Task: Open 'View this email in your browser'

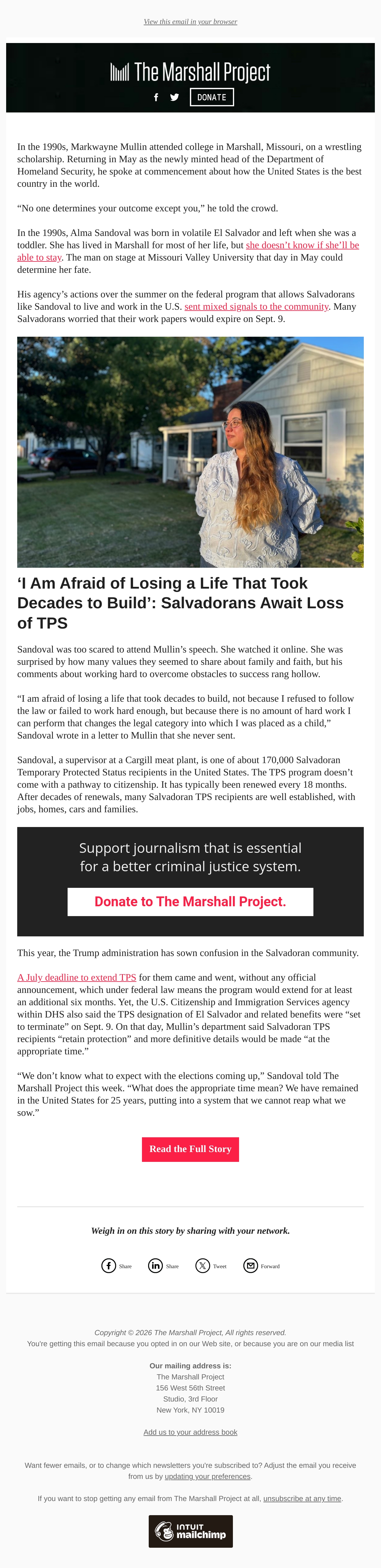Action: (x=190, y=22)
